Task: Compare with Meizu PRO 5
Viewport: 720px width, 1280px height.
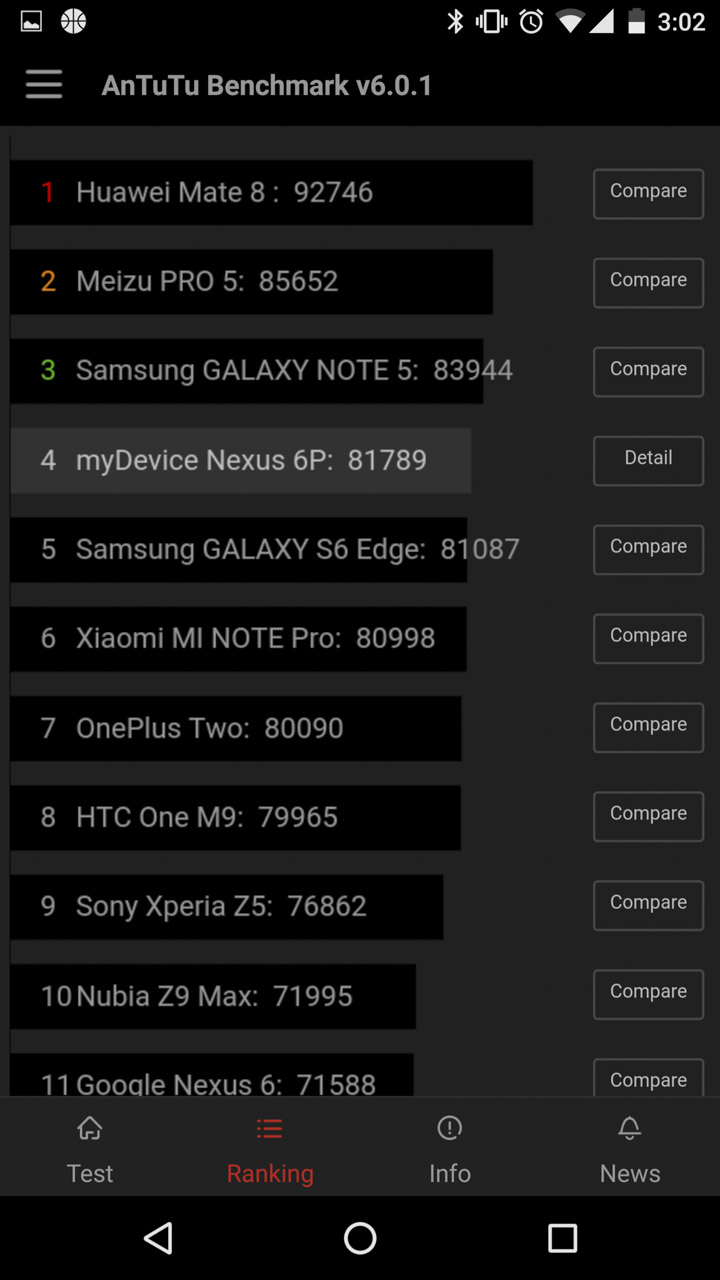Action: (648, 283)
